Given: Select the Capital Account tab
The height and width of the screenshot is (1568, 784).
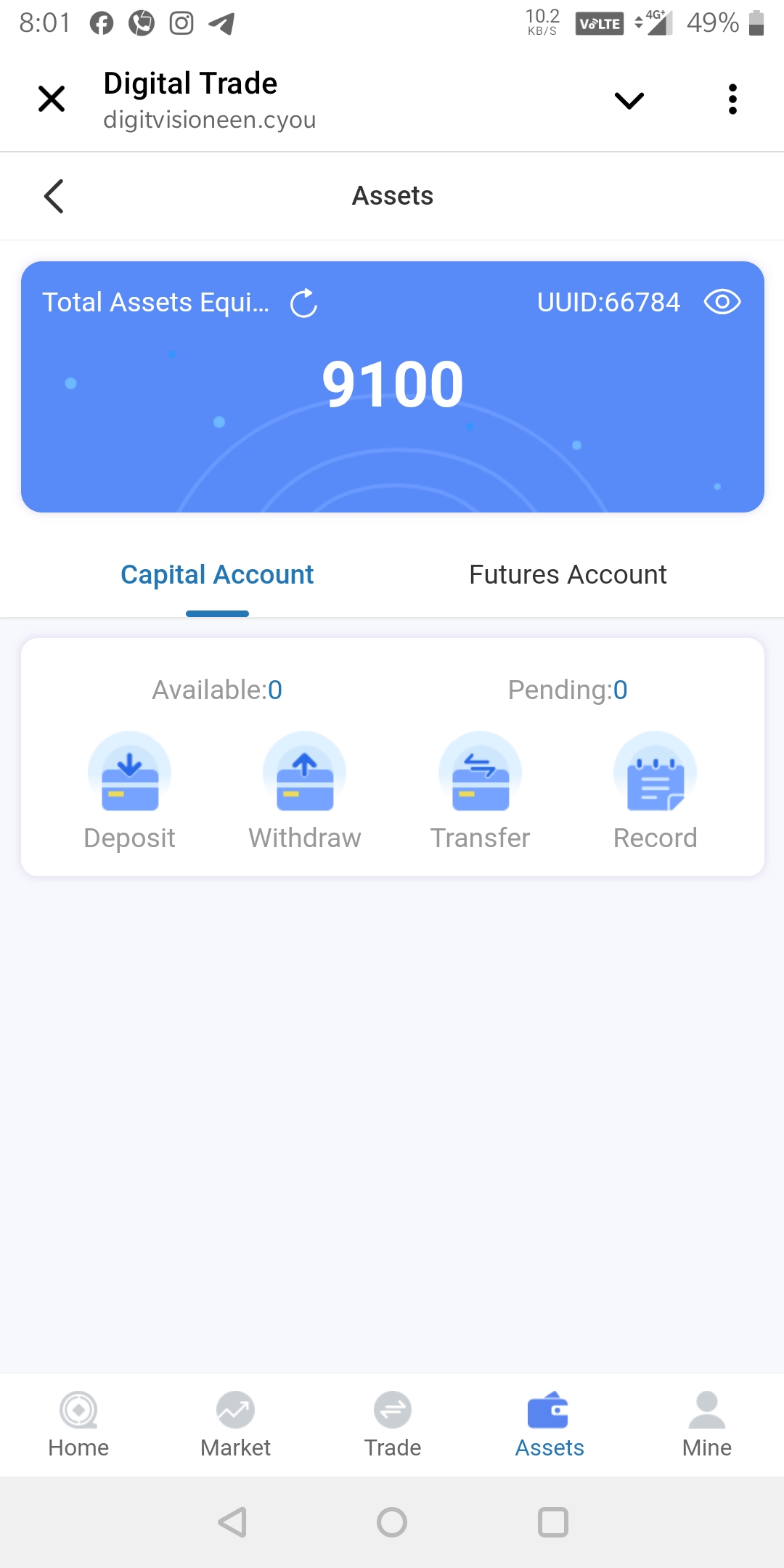Looking at the screenshot, I should pyautogui.click(x=217, y=575).
